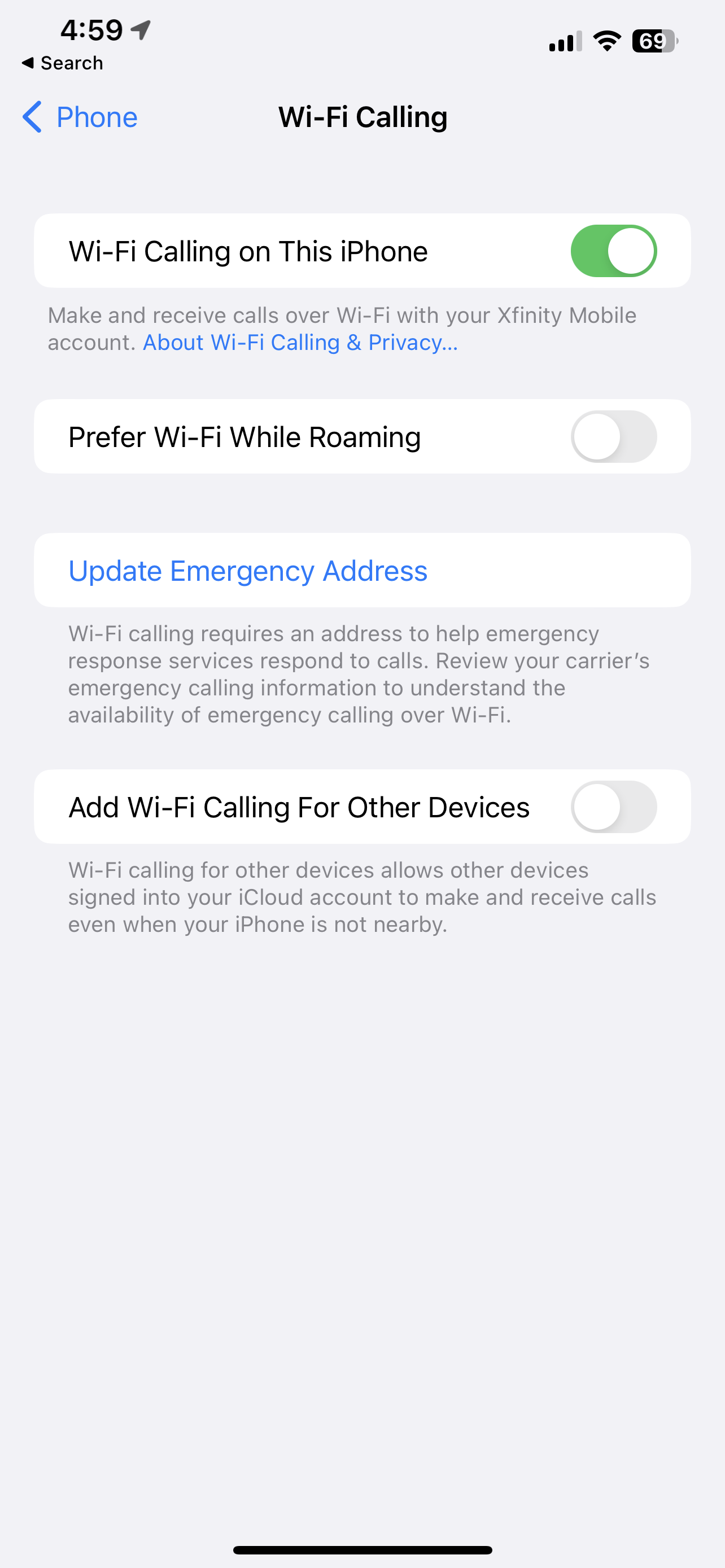Viewport: 725px width, 1568px height.
Task: Enable Add Wi-Fi Calling For Other Devices
Action: coord(613,807)
